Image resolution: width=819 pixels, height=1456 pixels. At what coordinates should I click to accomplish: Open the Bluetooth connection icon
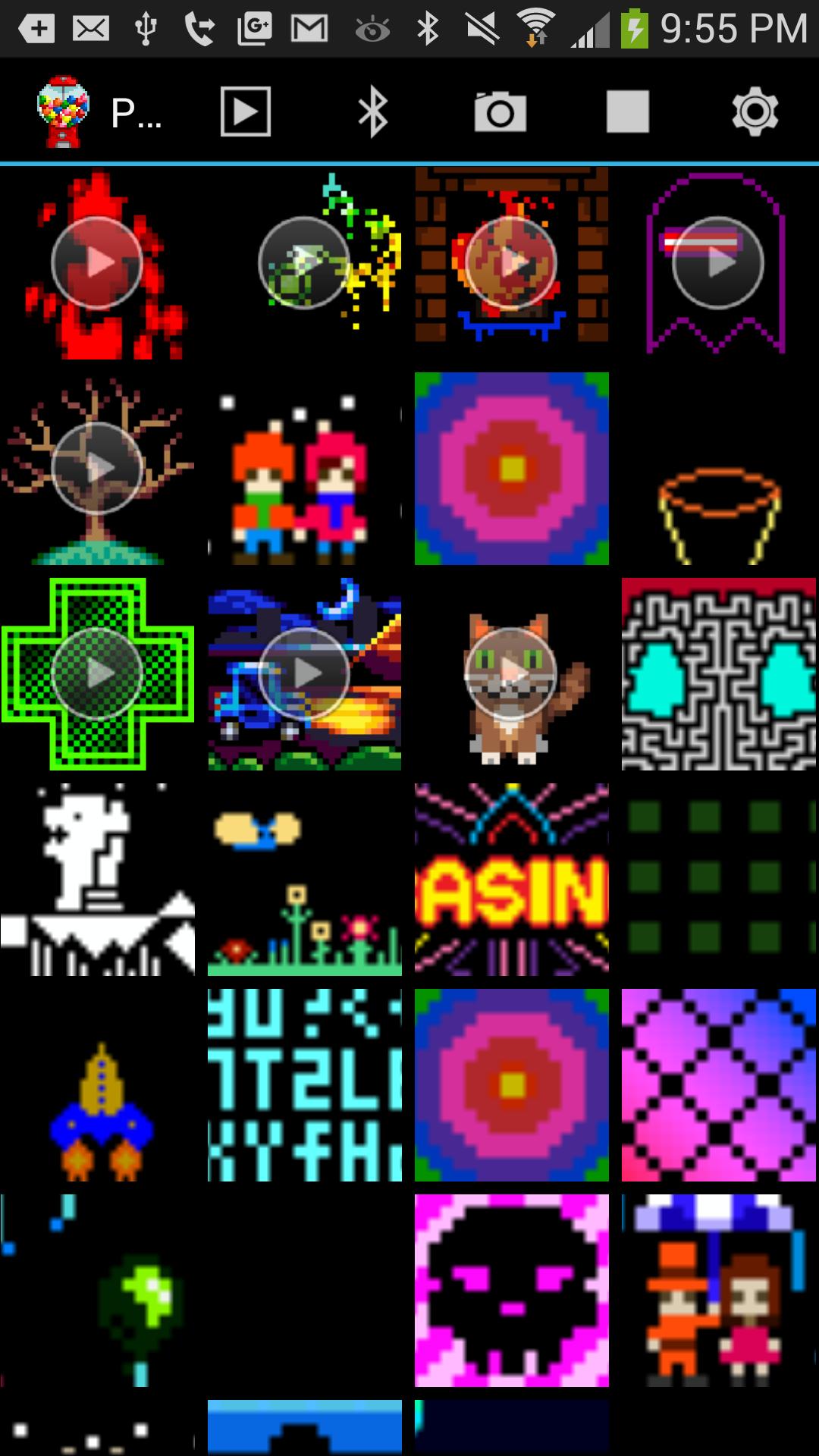(372, 111)
